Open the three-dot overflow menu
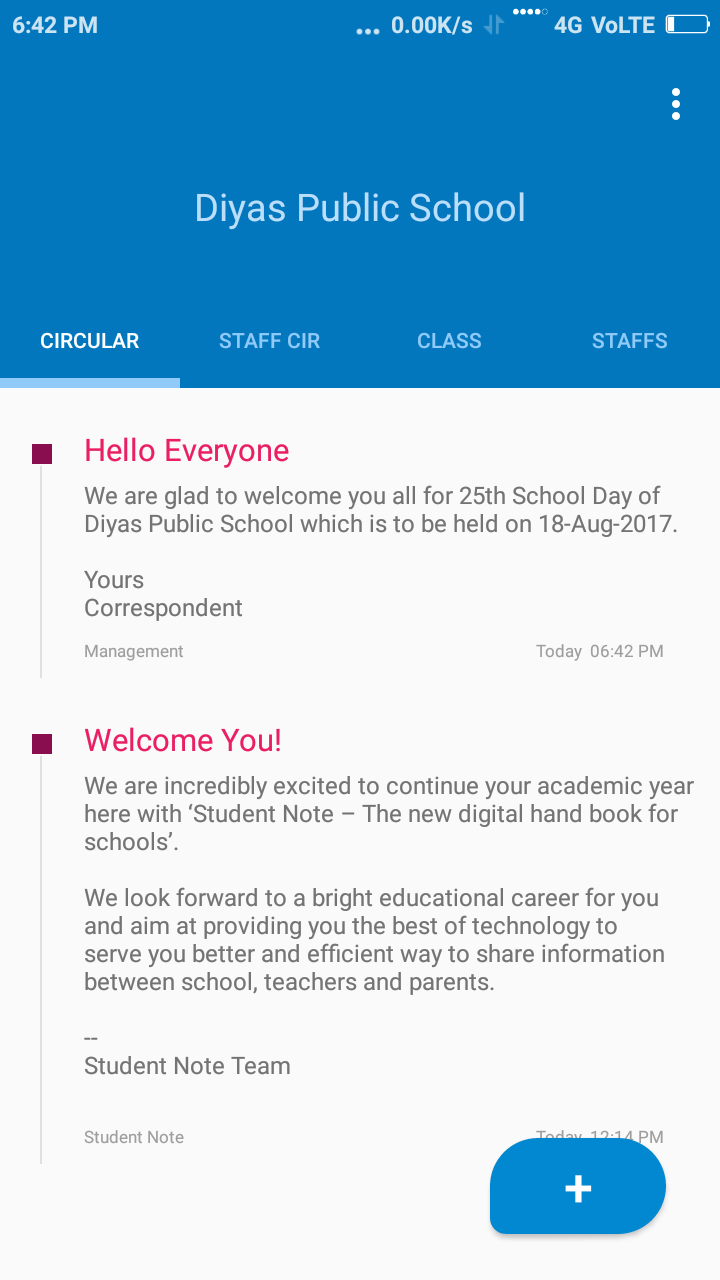The height and width of the screenshot is (1280, 720). [676, 104]
